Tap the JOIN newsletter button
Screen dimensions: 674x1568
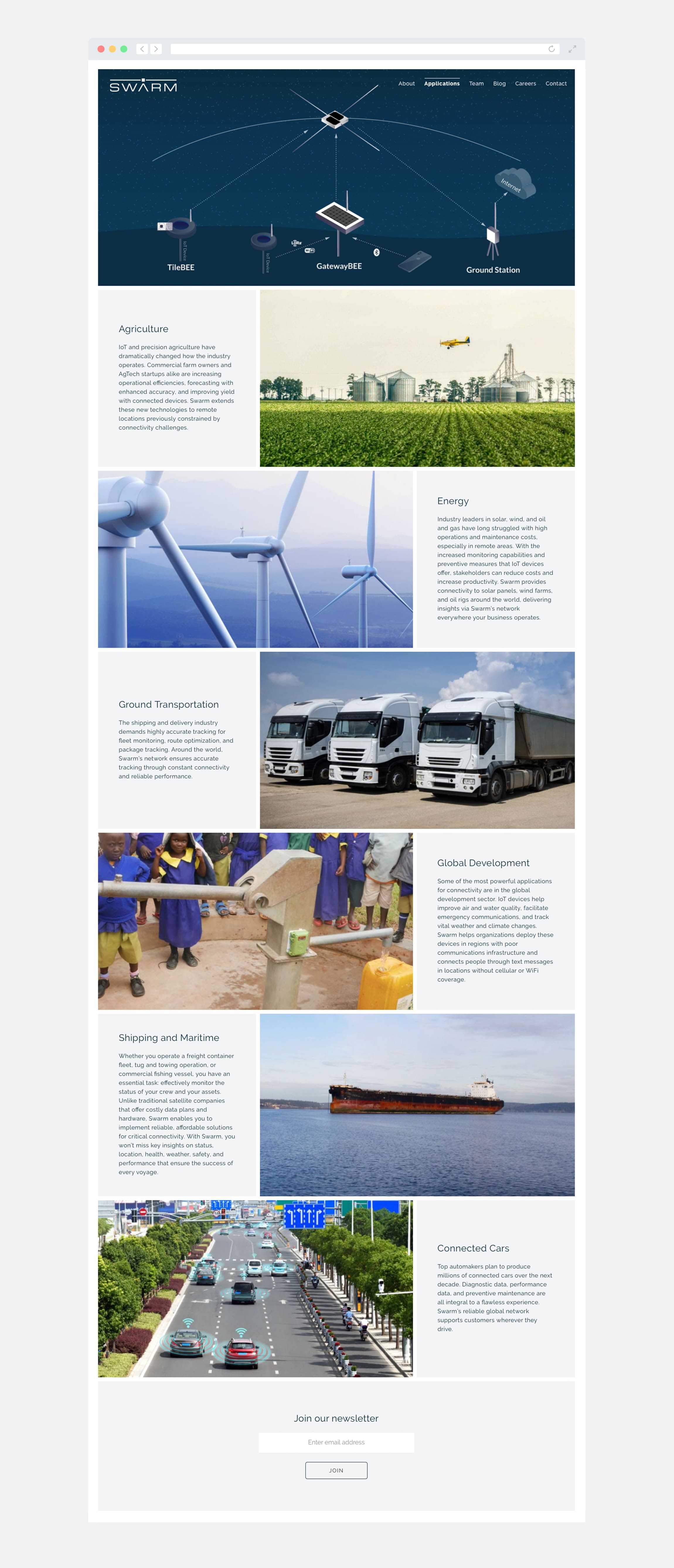pos(336,1470)
